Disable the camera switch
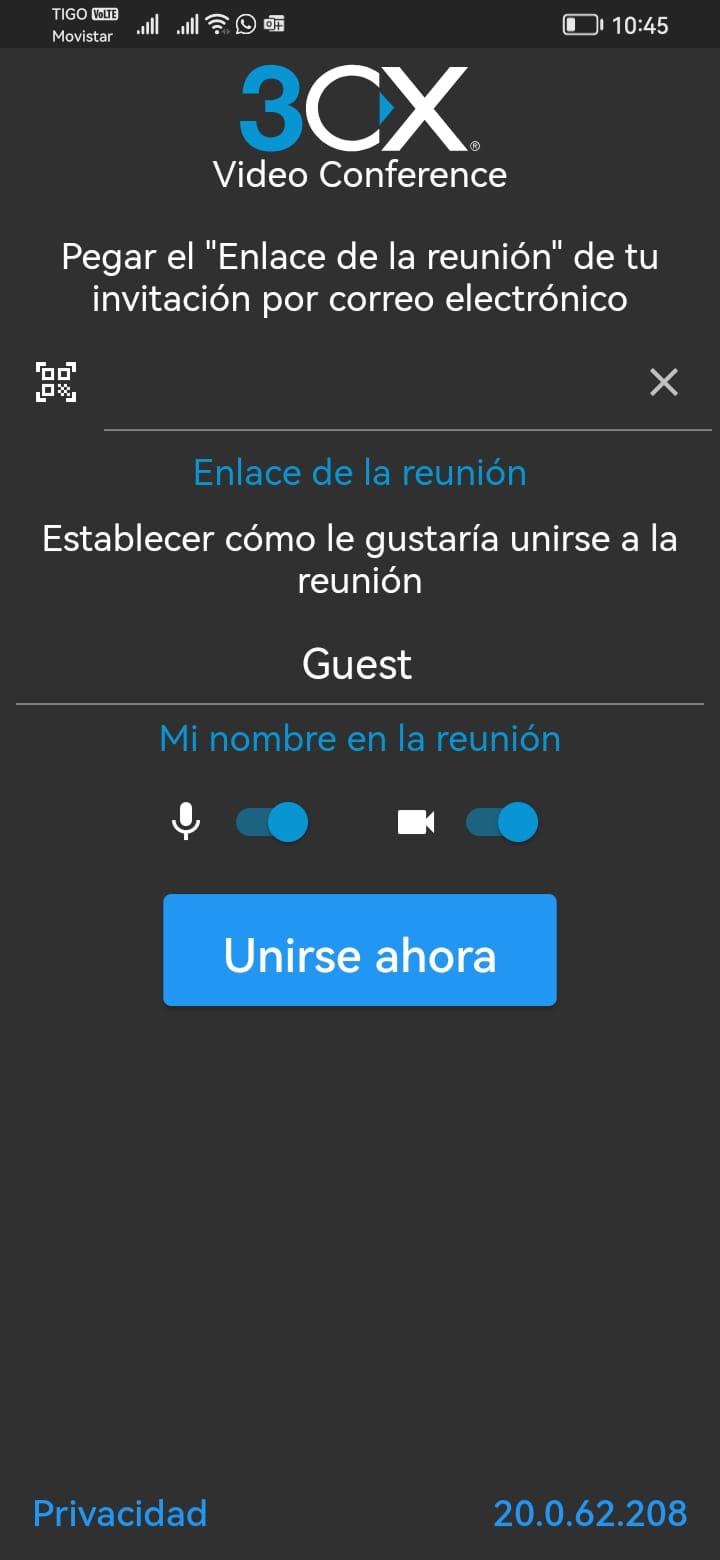This screenshot has width=720, height=1560. click(502, 822)
